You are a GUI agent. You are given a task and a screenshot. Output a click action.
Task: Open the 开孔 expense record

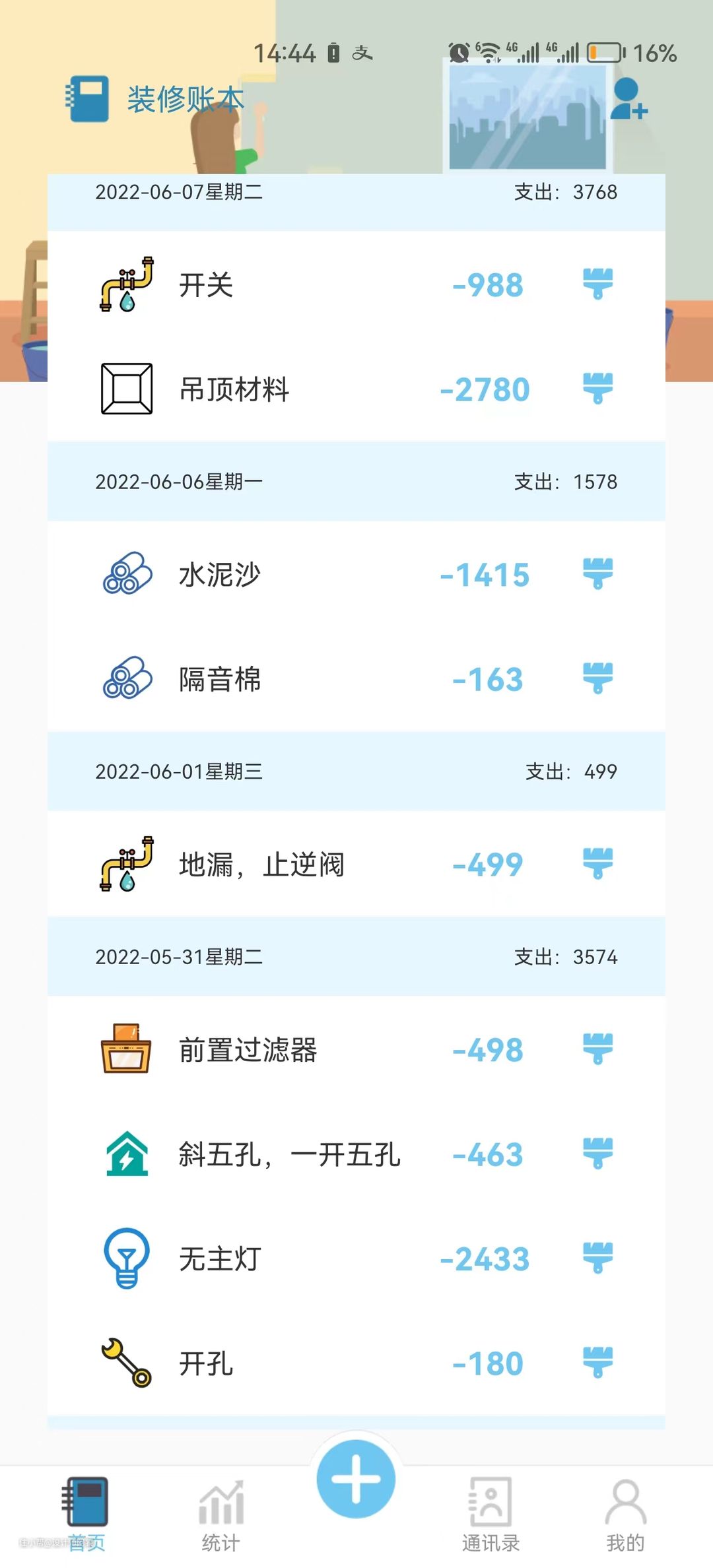pos(356,1363)
